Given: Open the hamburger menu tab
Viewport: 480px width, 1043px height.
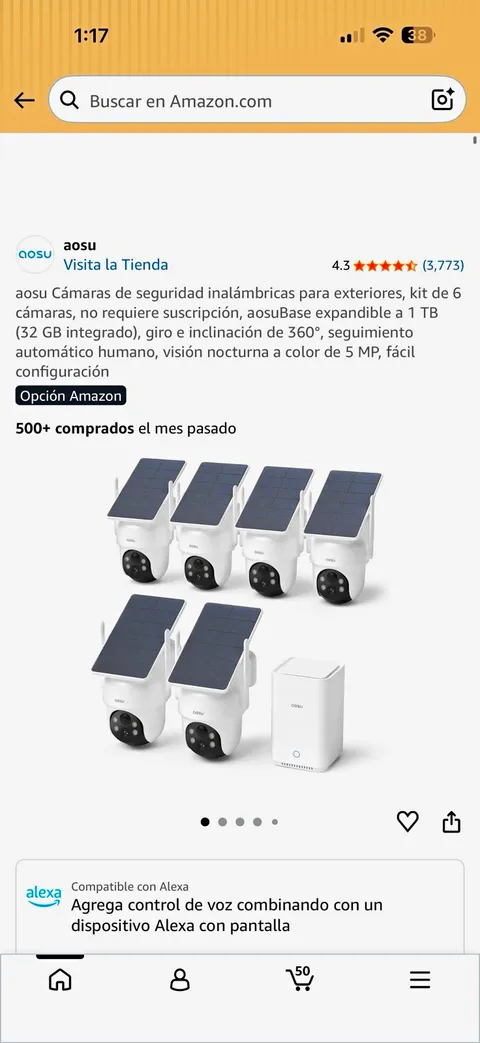Looking at the screenshot, I should [x=420, y=980].
